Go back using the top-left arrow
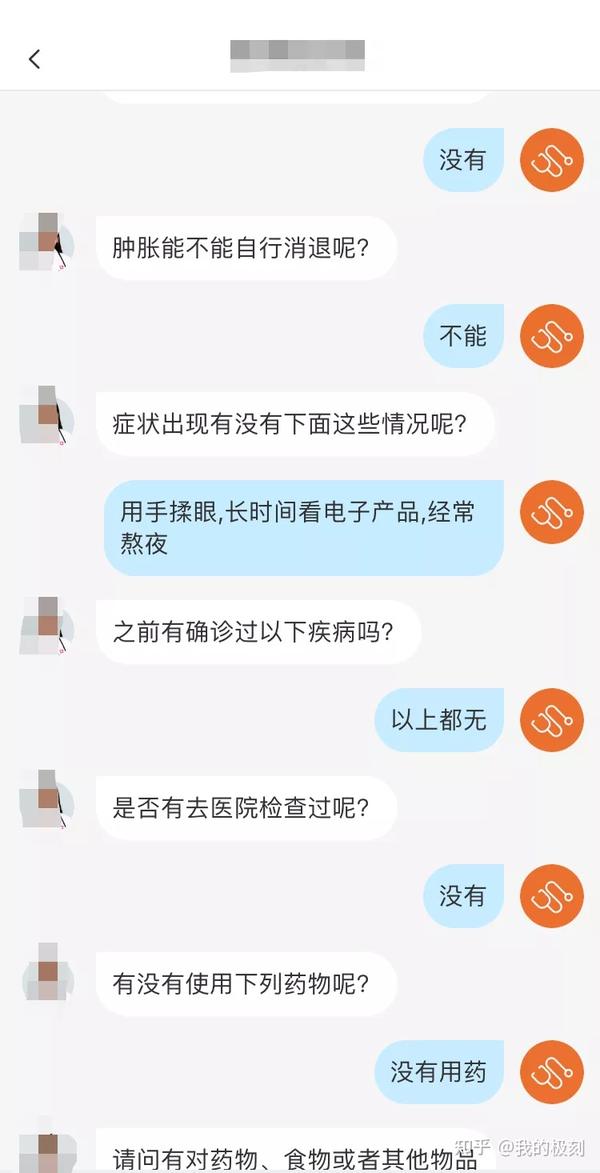The height and width of the screenshot is (1173, 600). point(34,59)
